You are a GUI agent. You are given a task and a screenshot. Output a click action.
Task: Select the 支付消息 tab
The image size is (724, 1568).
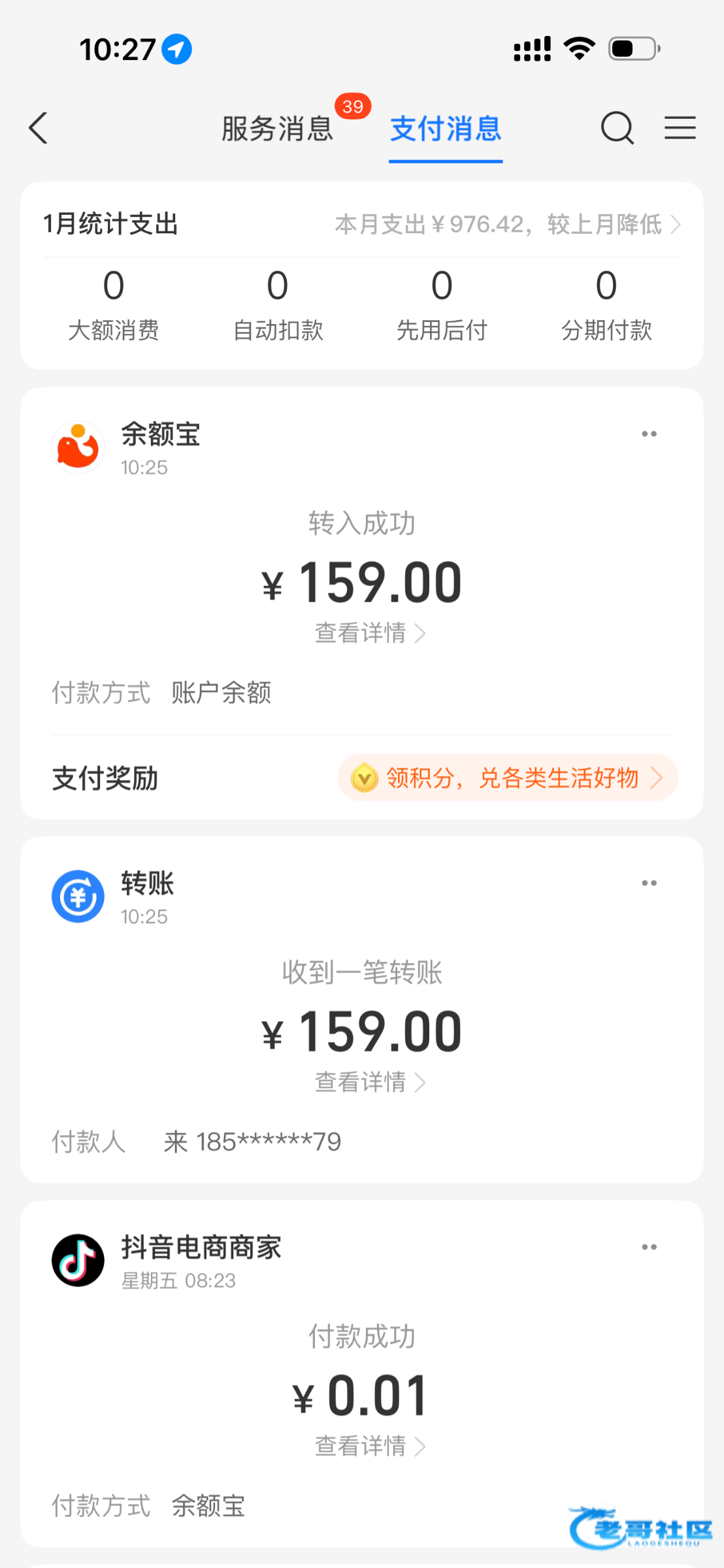pos(446,128)
